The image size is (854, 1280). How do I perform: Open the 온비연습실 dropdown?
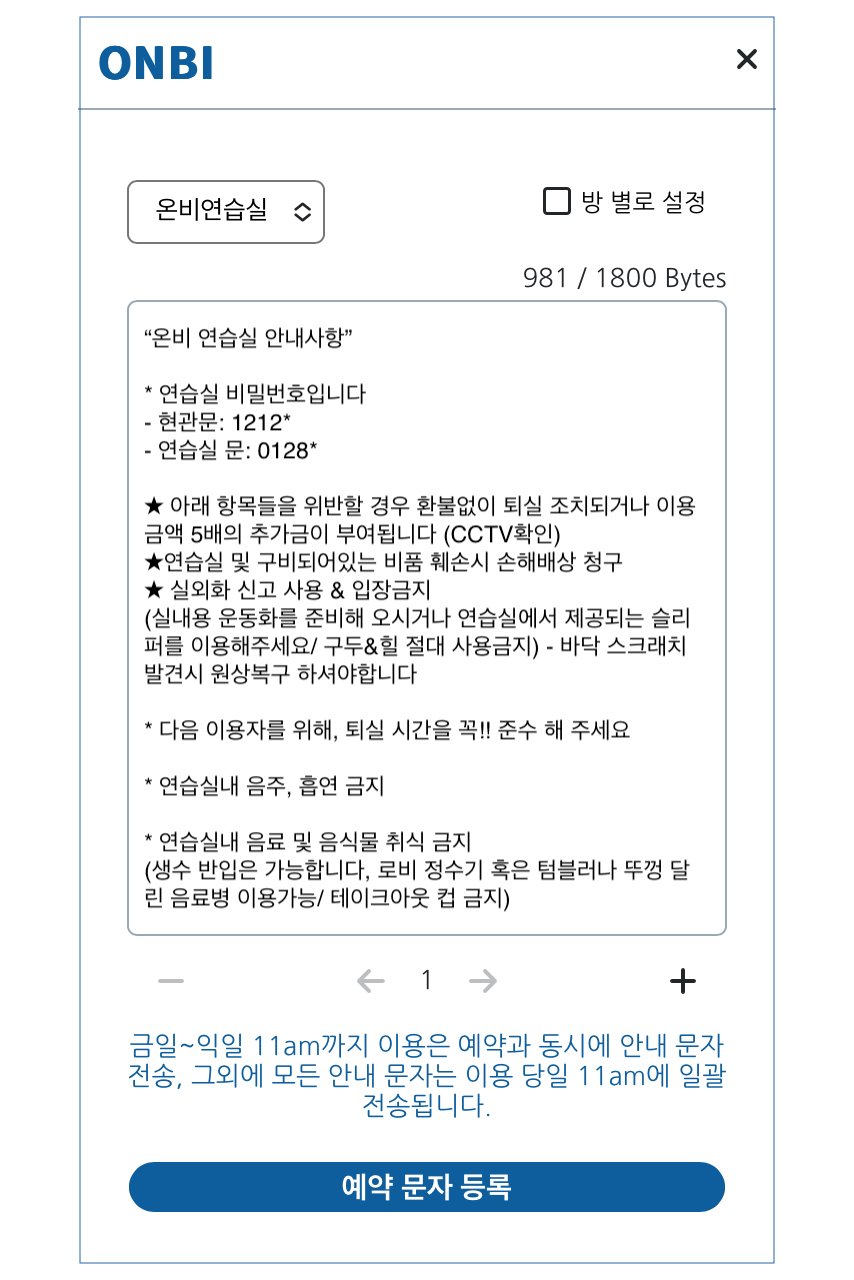point(226,211)
